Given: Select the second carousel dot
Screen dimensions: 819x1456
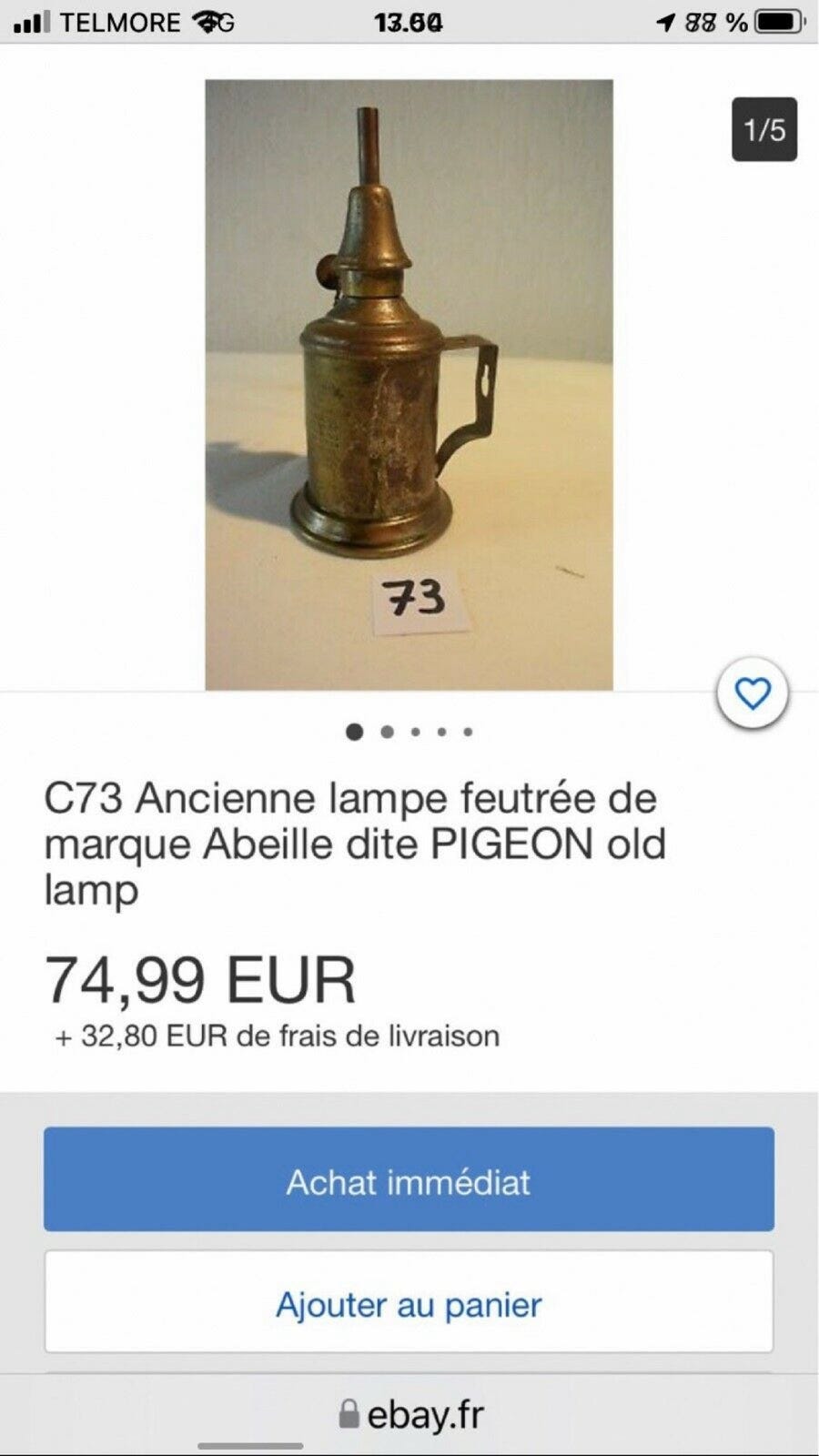Looking at the screenshot, I should coord(386,730).
